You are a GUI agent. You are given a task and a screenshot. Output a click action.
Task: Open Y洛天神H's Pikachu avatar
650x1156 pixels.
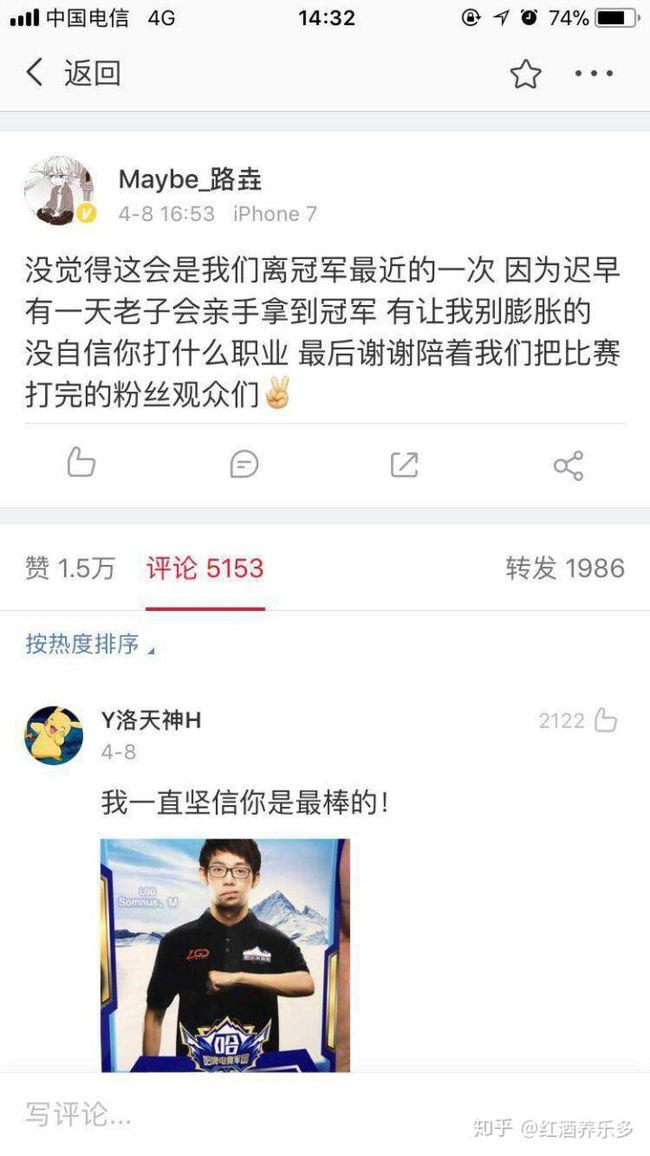[x=54, y=736]
